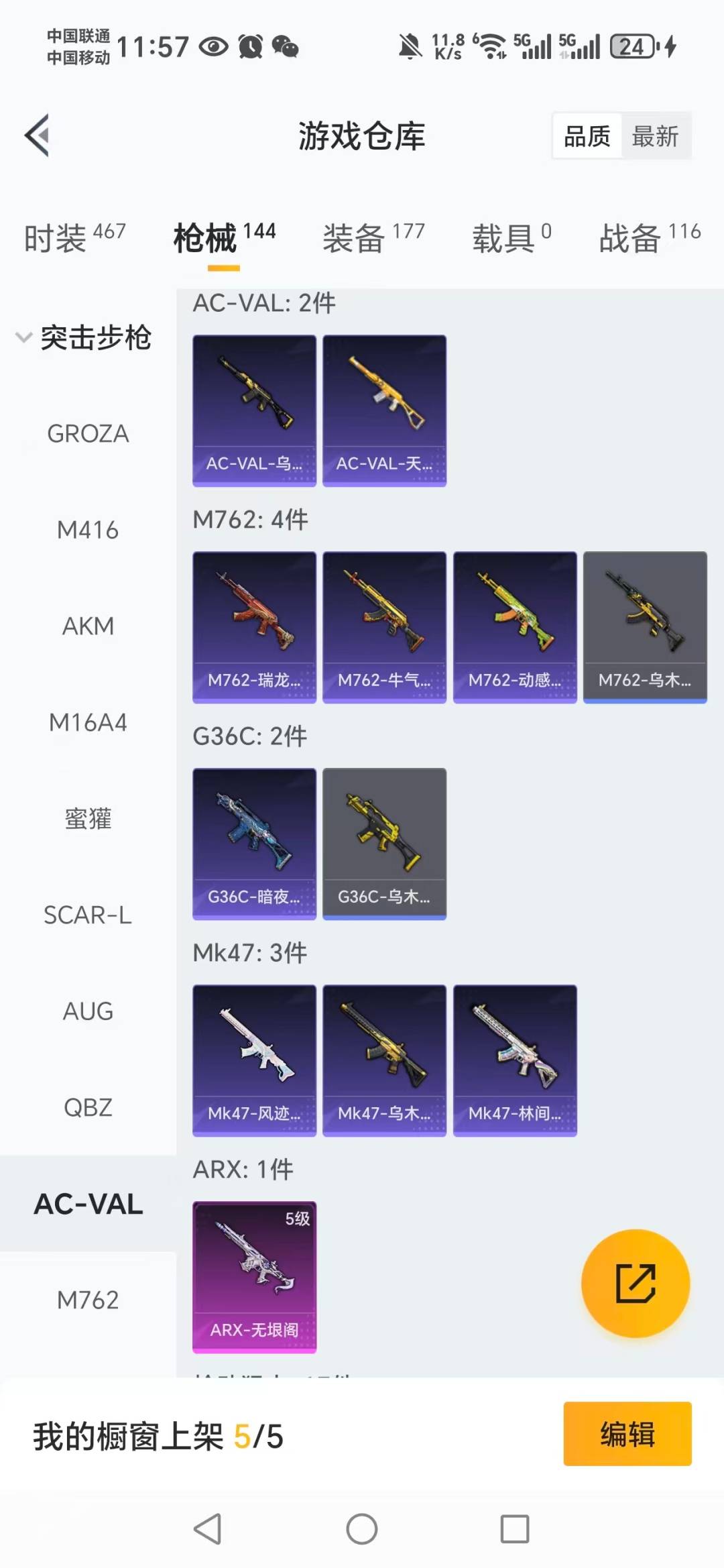
Task: Select GROZA in the weapon list
Action: pos(88,434)
